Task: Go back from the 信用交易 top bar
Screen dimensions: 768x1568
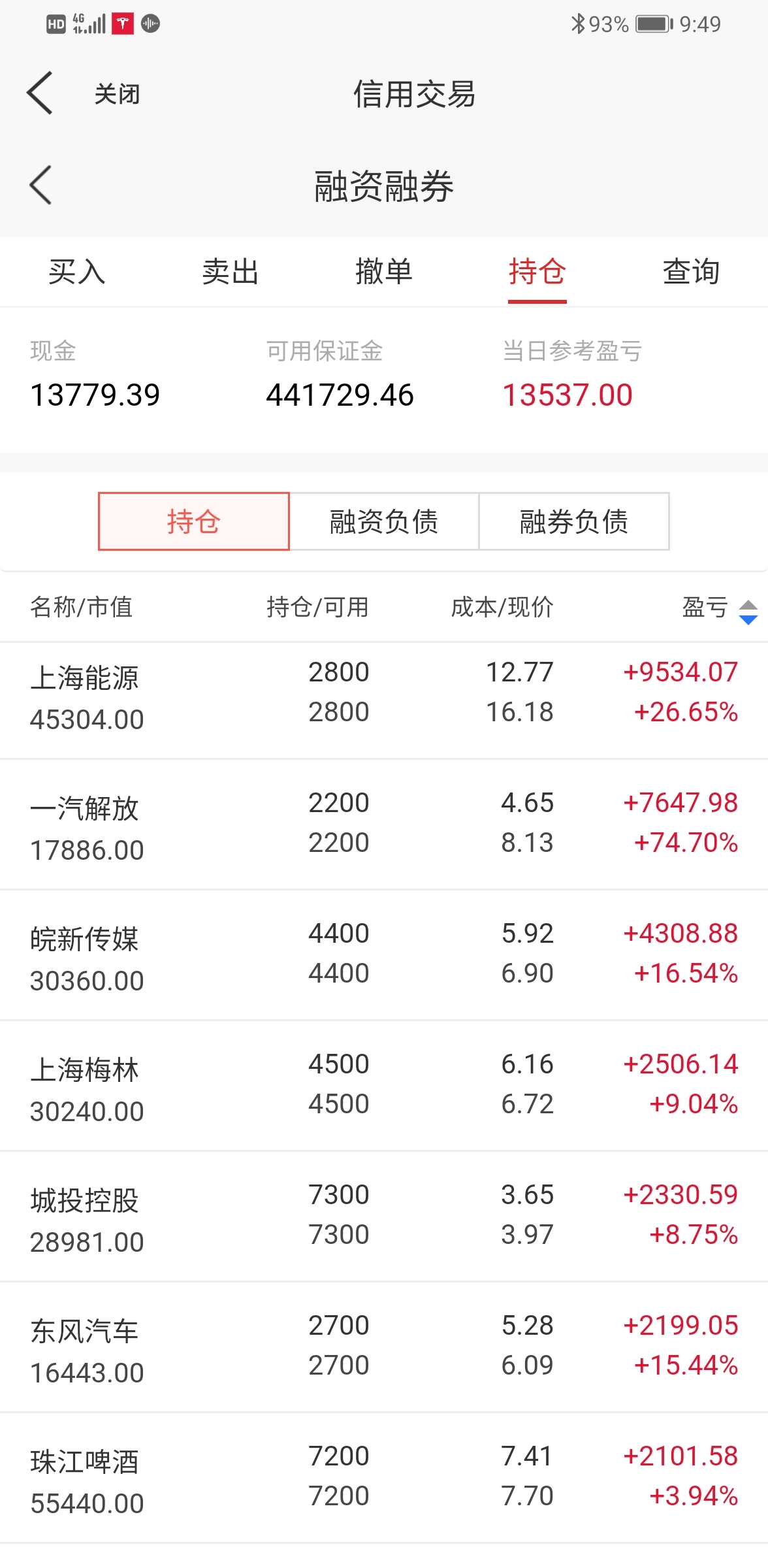Action: coord(40,93)
